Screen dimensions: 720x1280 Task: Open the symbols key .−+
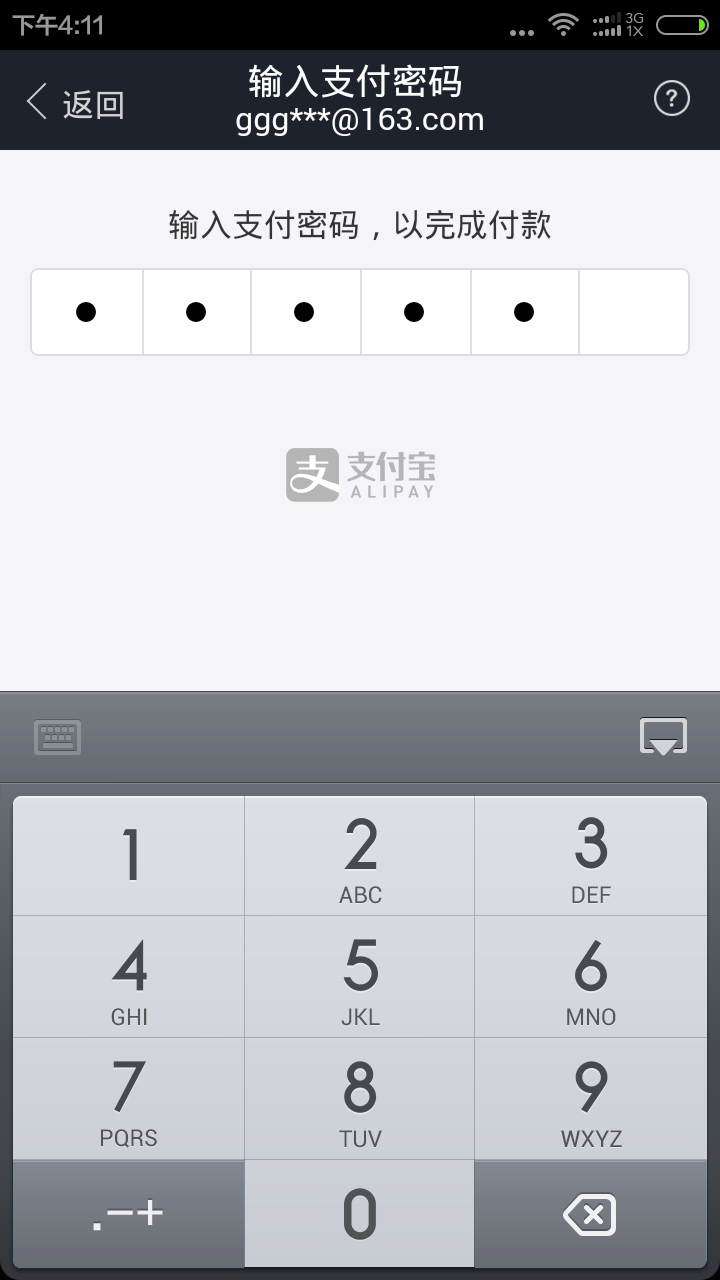tap(129, 1214)
